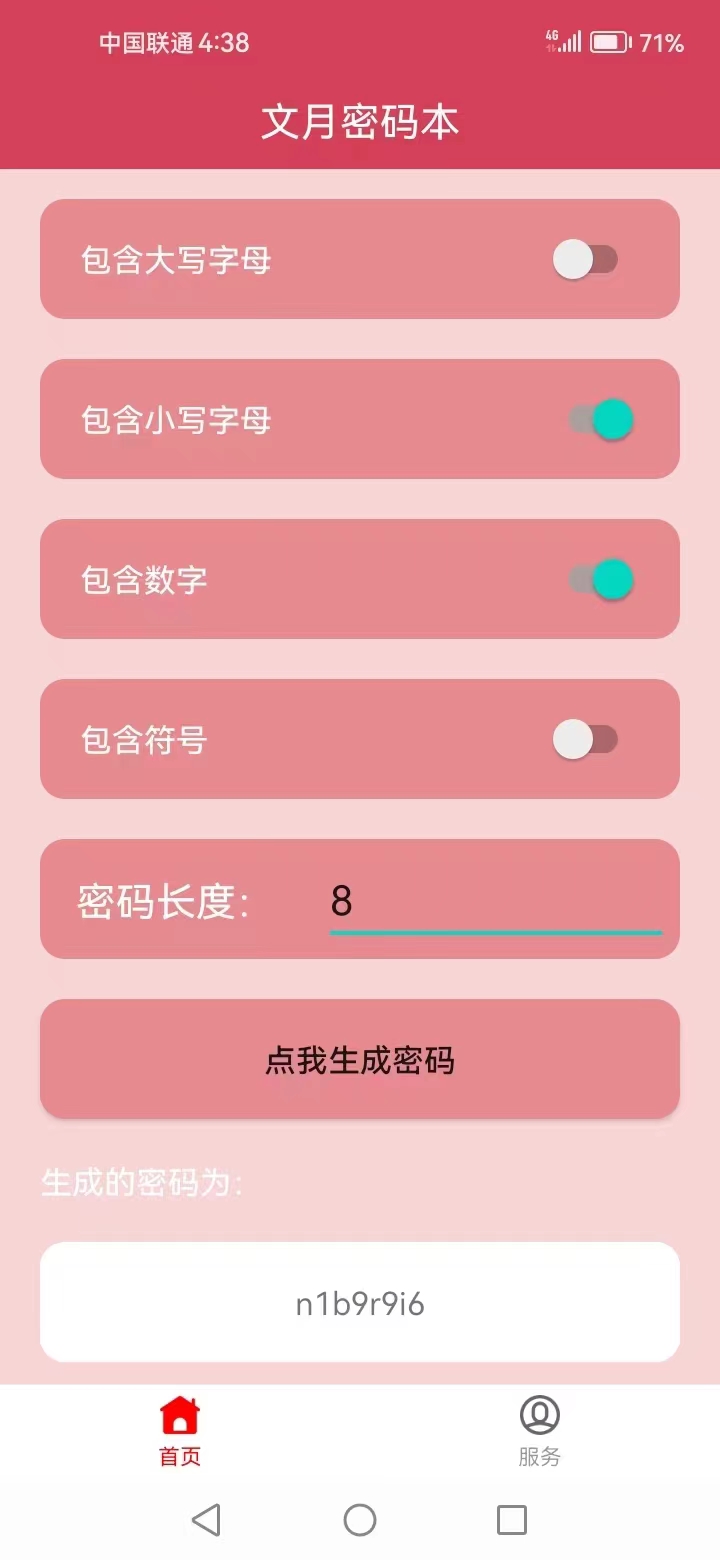
Task: Tap the Android back navigation triangle
Action: (x=207, y=1519)
